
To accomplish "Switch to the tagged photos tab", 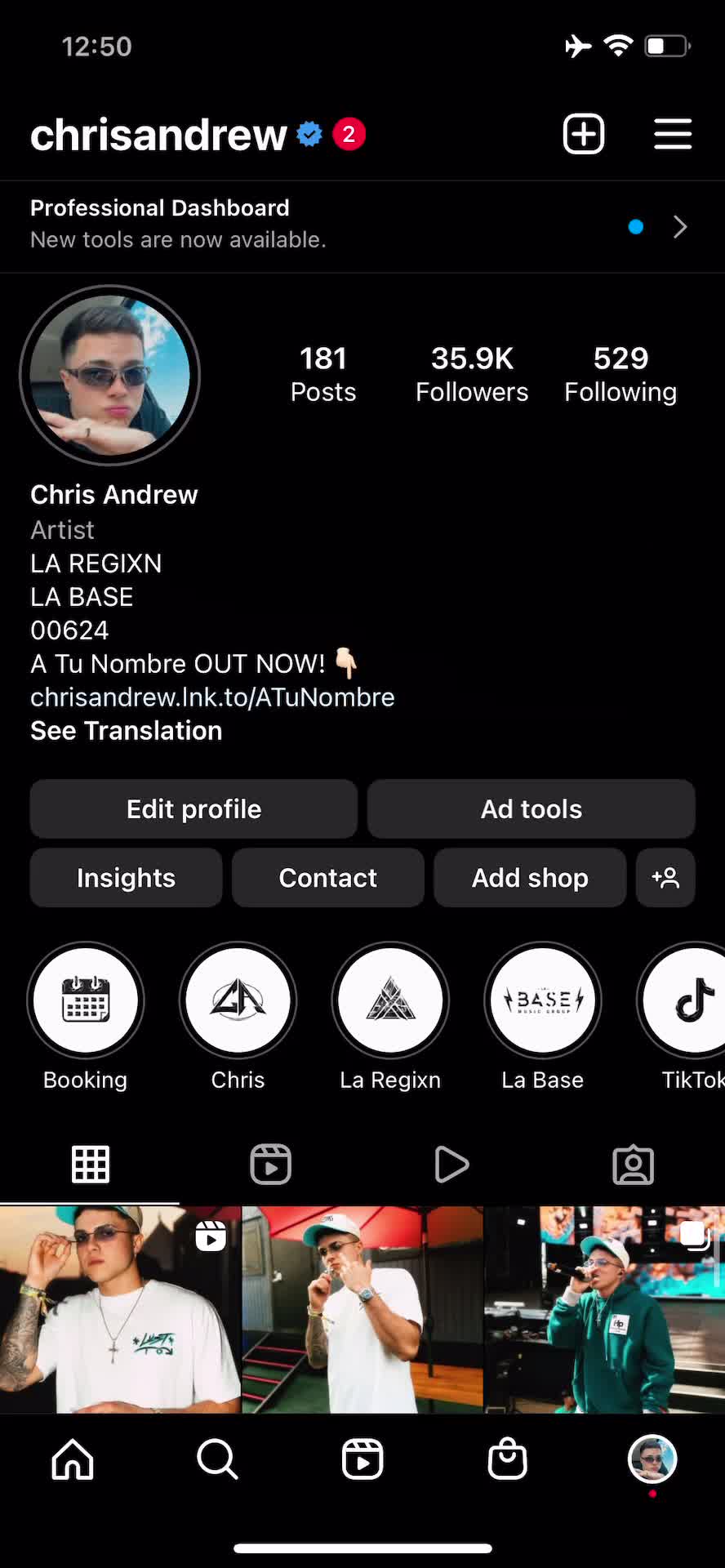I will [633, 1164].
